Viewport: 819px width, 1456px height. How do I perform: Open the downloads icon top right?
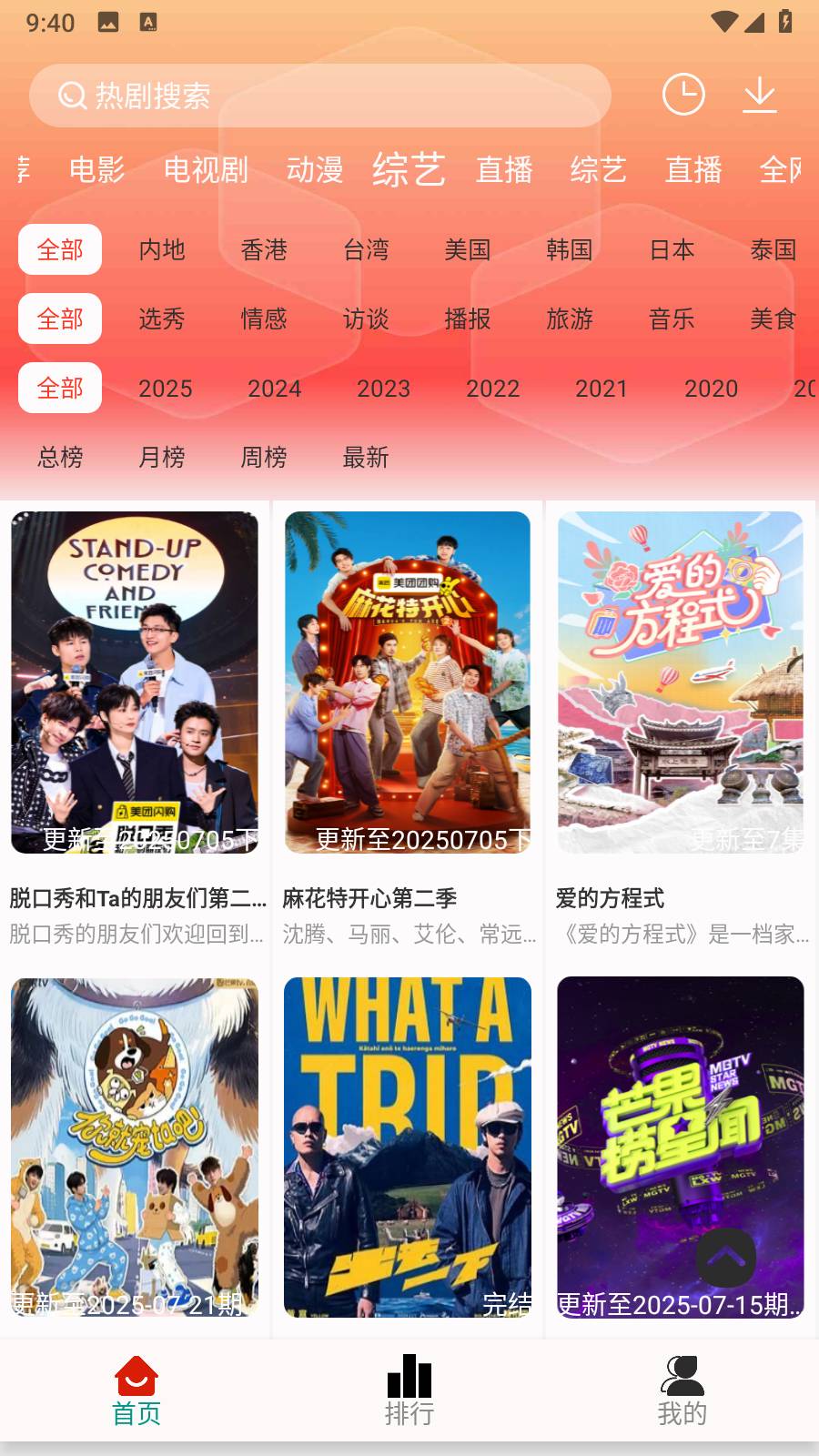(x=761, y=94)
